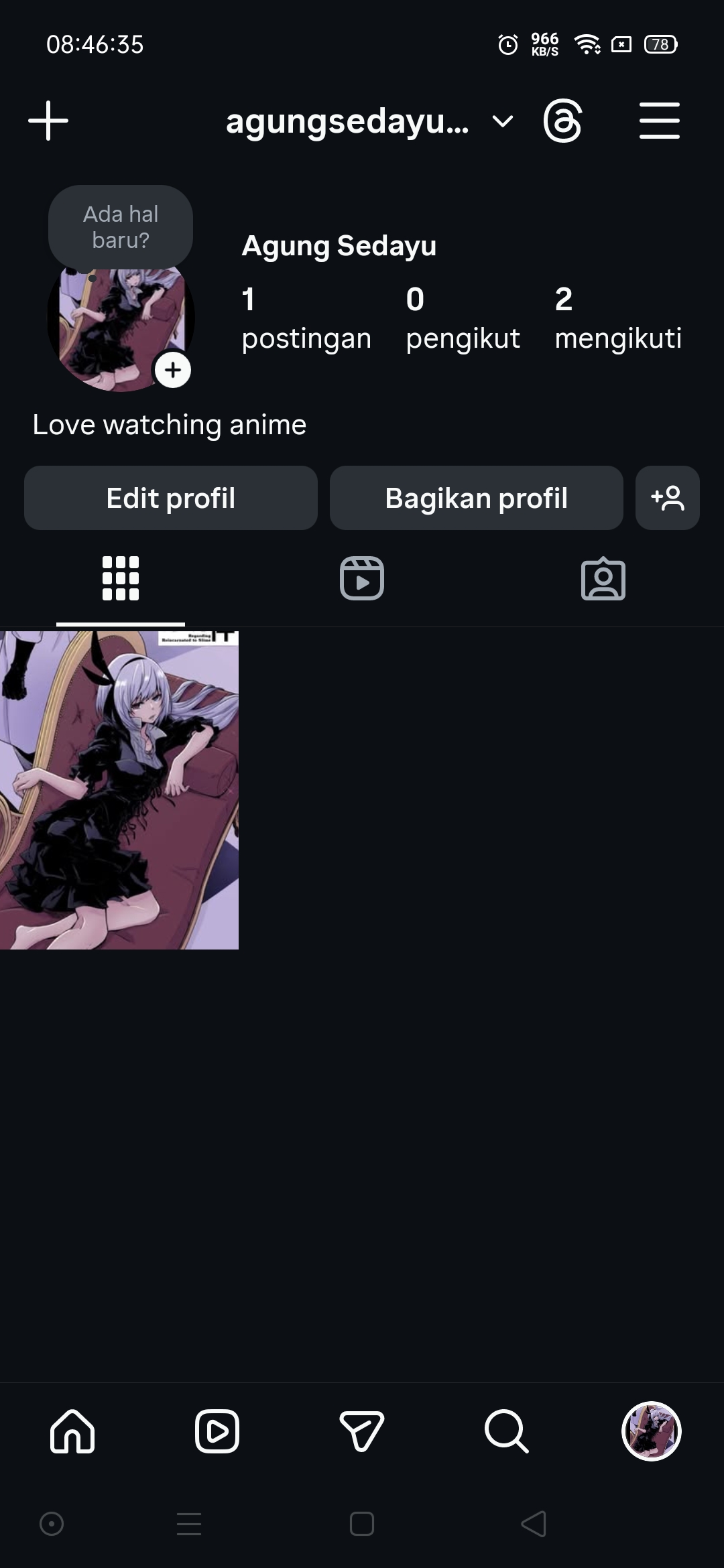Go to the Home feed

click(x=72, y=1431)
